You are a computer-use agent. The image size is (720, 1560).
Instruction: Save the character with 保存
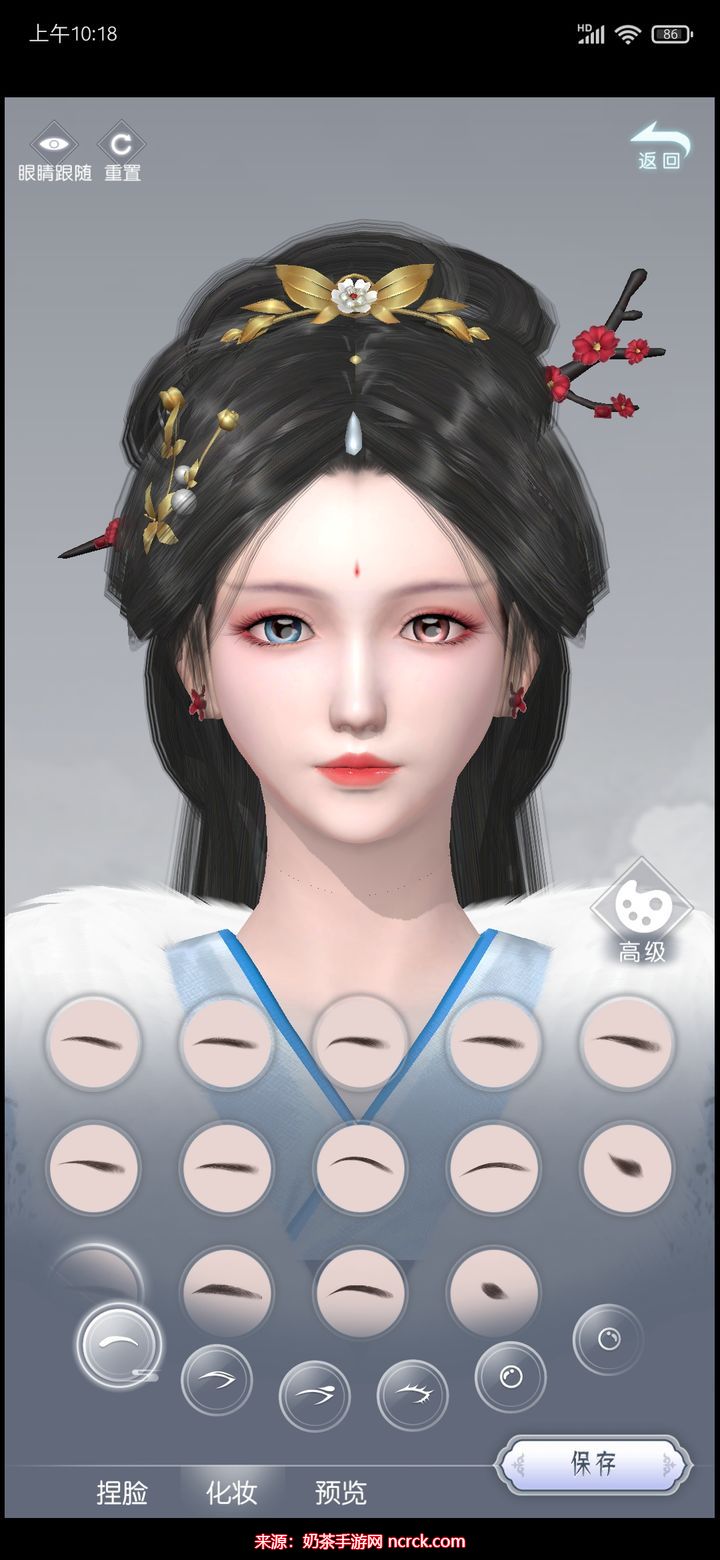pos(594,1465)
